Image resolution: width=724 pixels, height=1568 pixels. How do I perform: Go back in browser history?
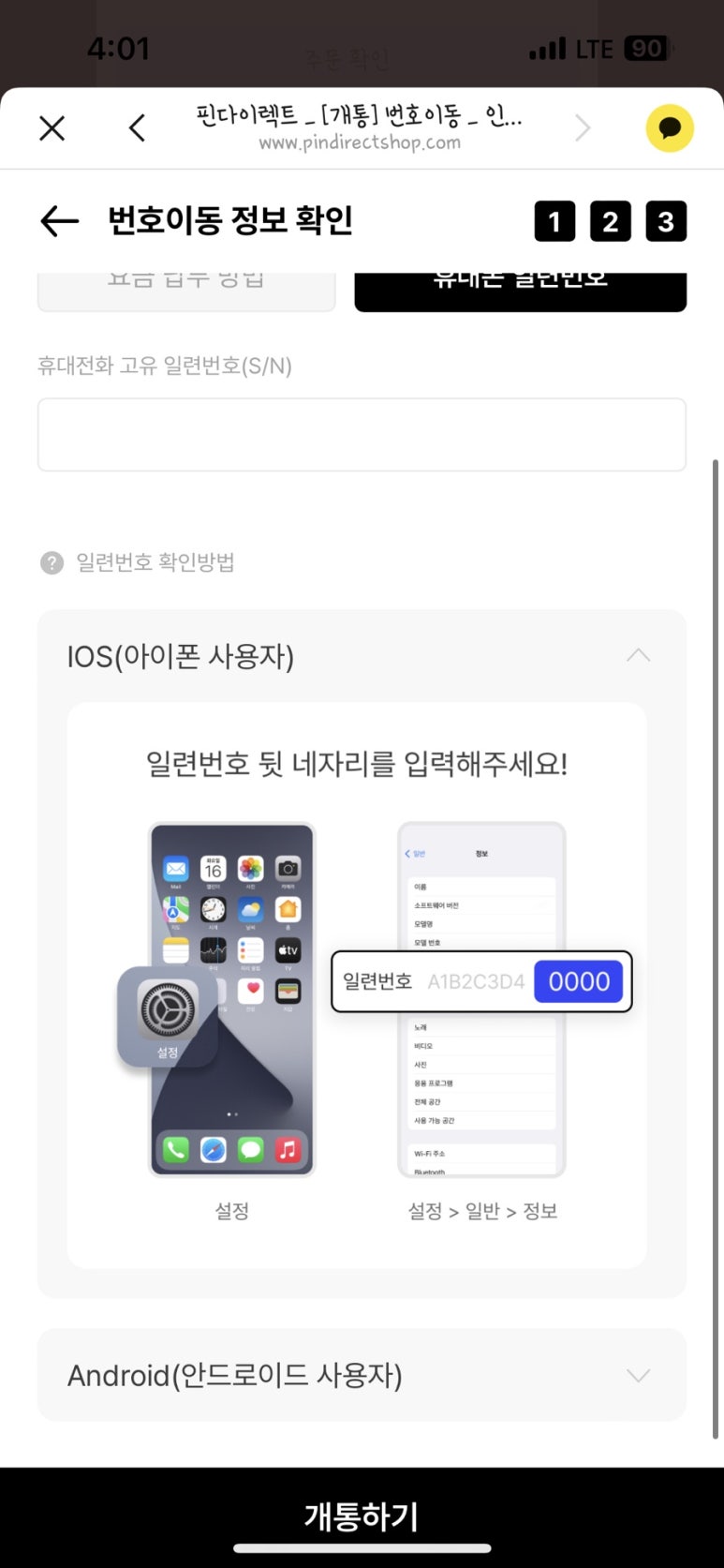pyautogui.click(x=138, y=128)
